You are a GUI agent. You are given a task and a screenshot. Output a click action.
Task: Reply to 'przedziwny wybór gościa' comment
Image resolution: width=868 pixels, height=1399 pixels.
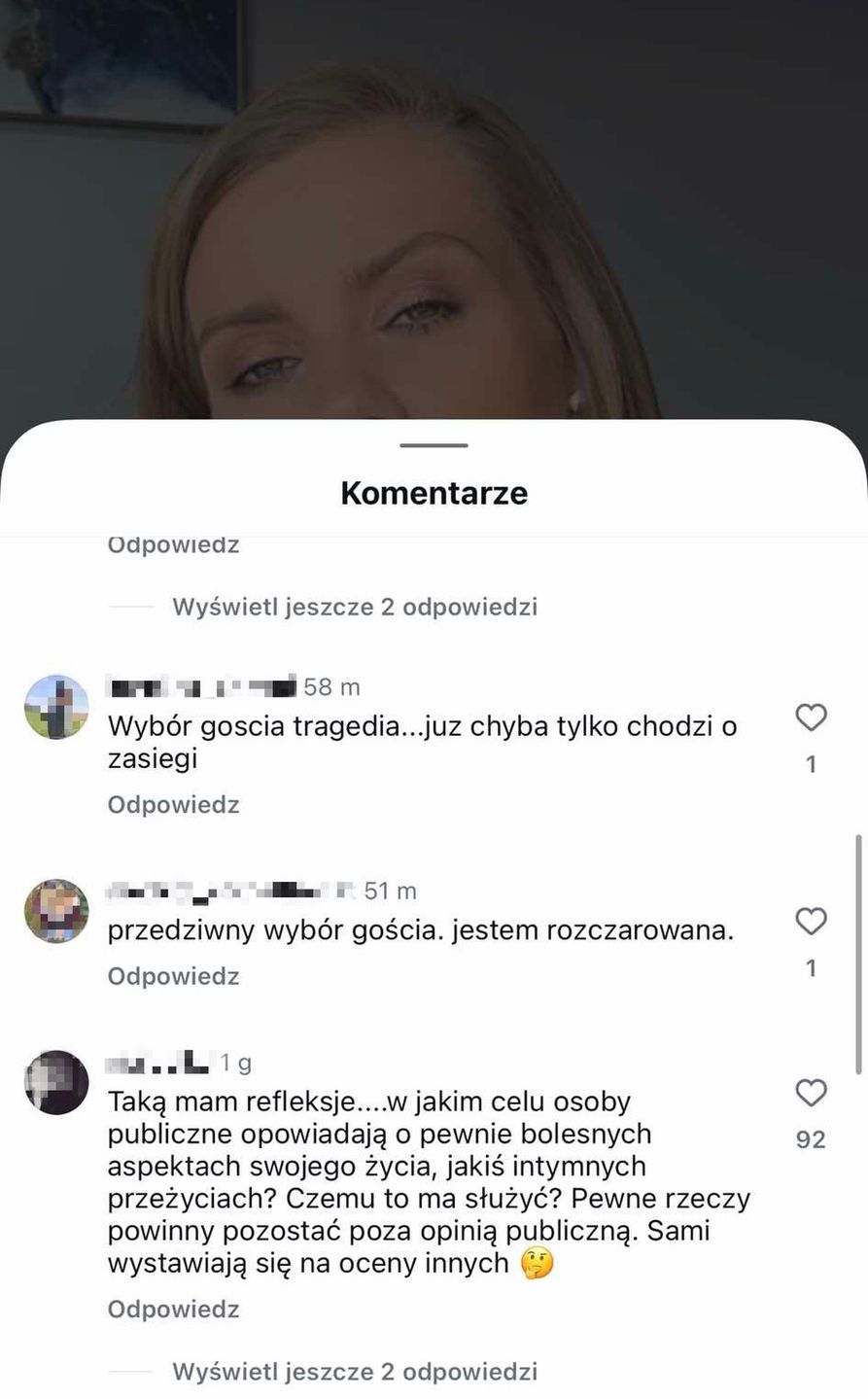(x=173, y=976)
